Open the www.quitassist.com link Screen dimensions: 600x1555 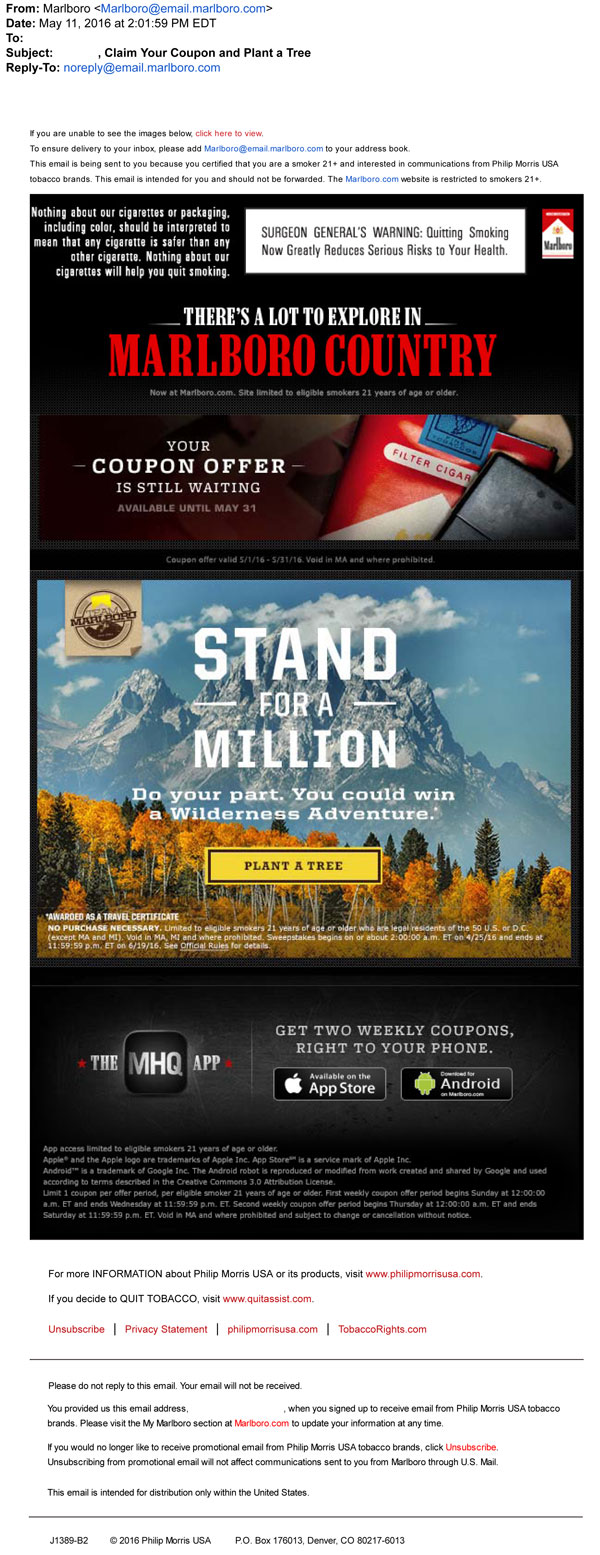pos(267,1299)
